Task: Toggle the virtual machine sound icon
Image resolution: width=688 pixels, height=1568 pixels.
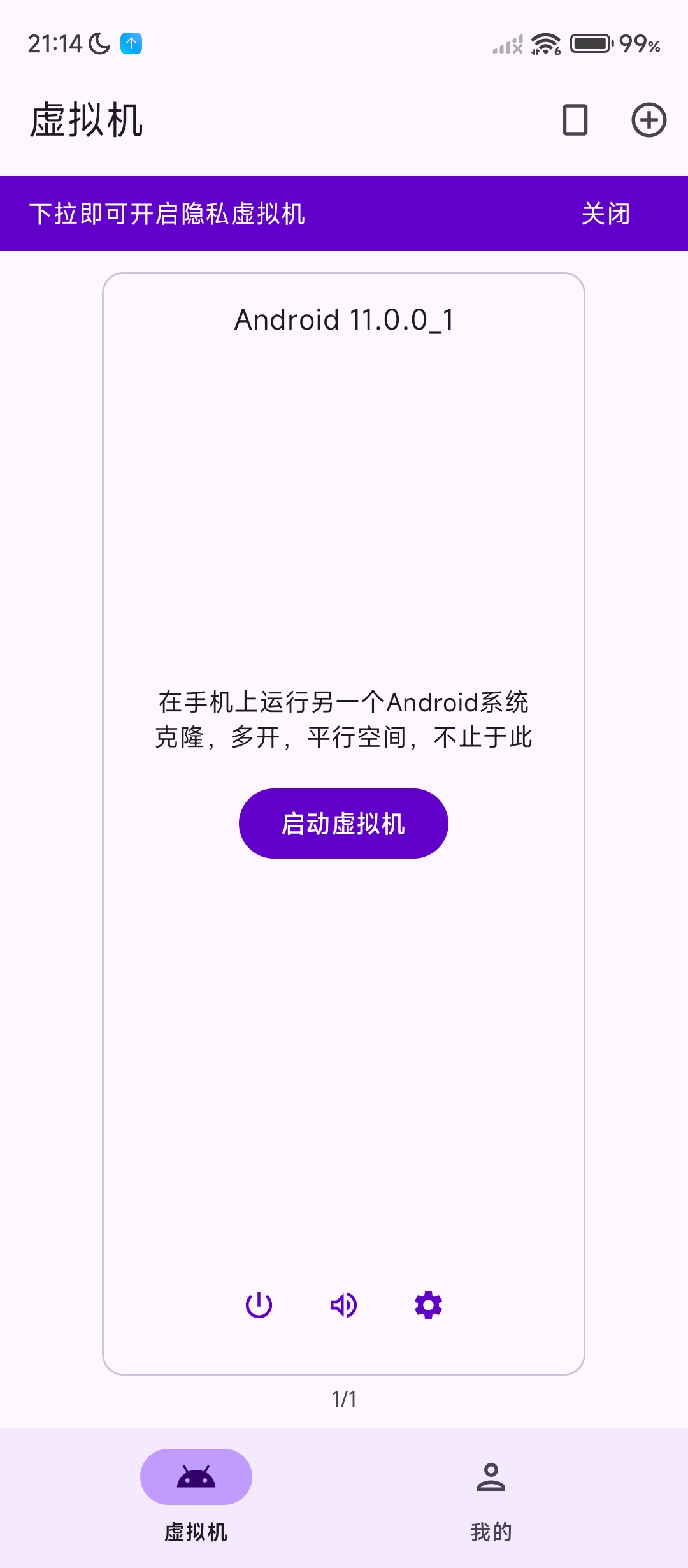Action: [x=343, y=1305]
